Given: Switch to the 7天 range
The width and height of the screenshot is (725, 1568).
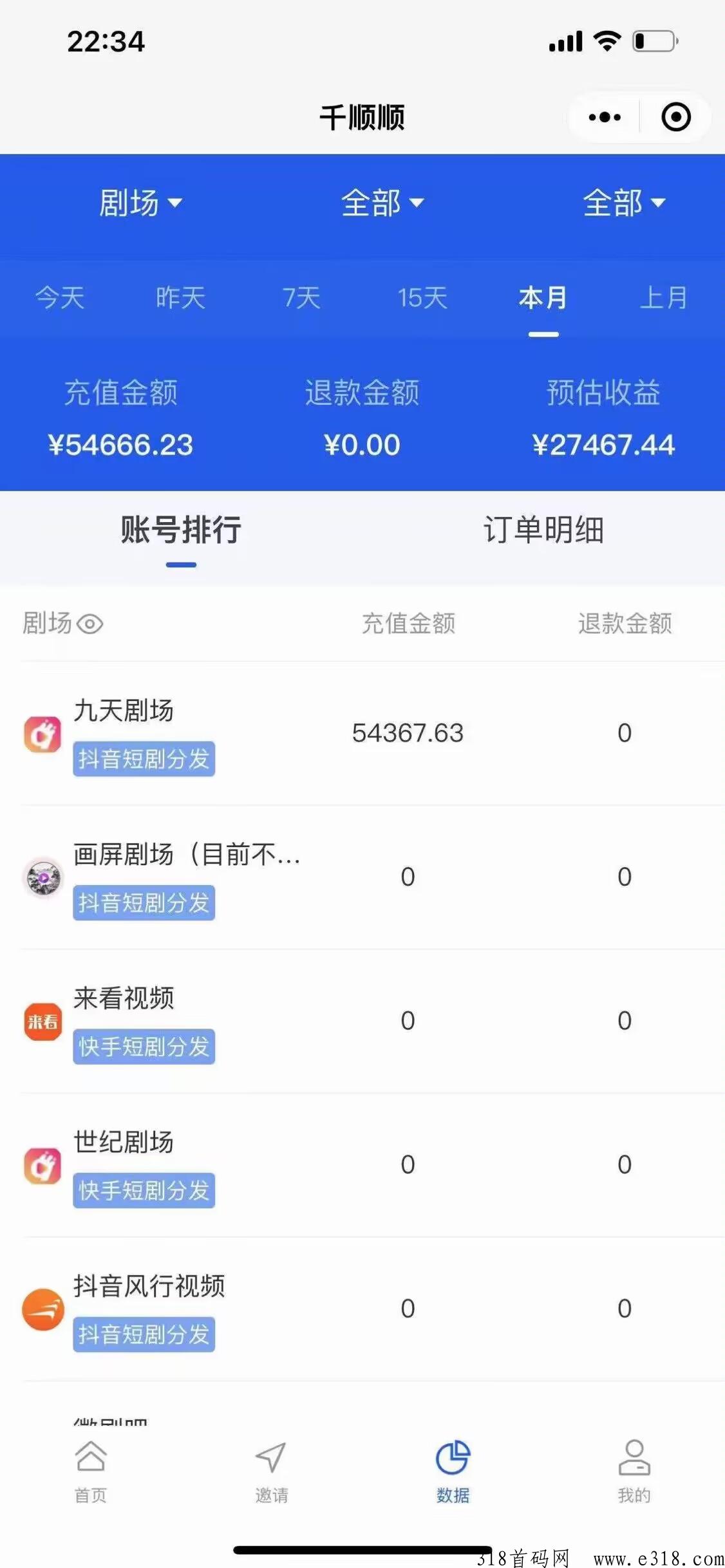Looking at the screenshot, I should [x=301, y=298].
